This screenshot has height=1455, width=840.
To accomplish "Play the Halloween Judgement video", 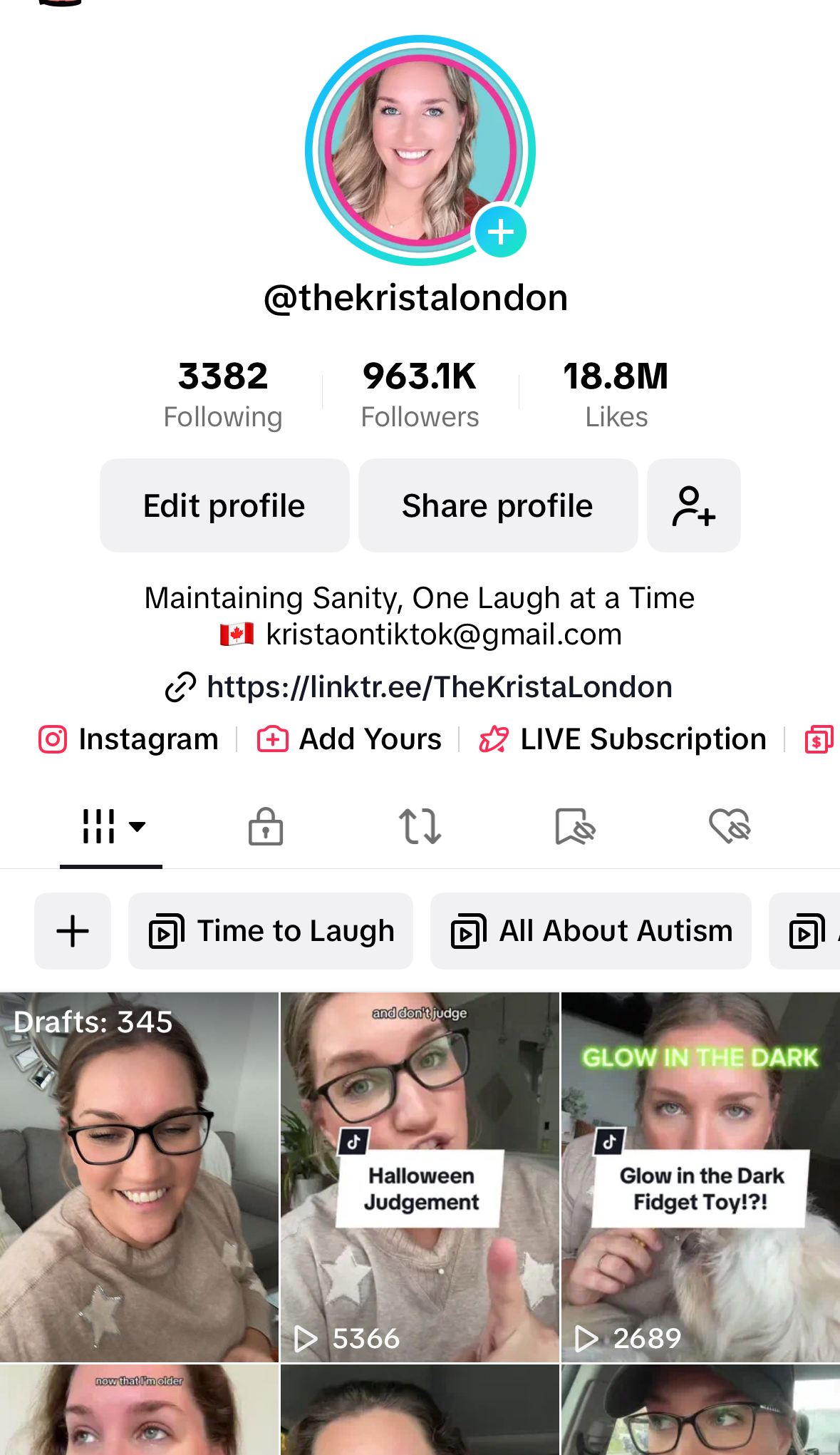I will 420,1176.
